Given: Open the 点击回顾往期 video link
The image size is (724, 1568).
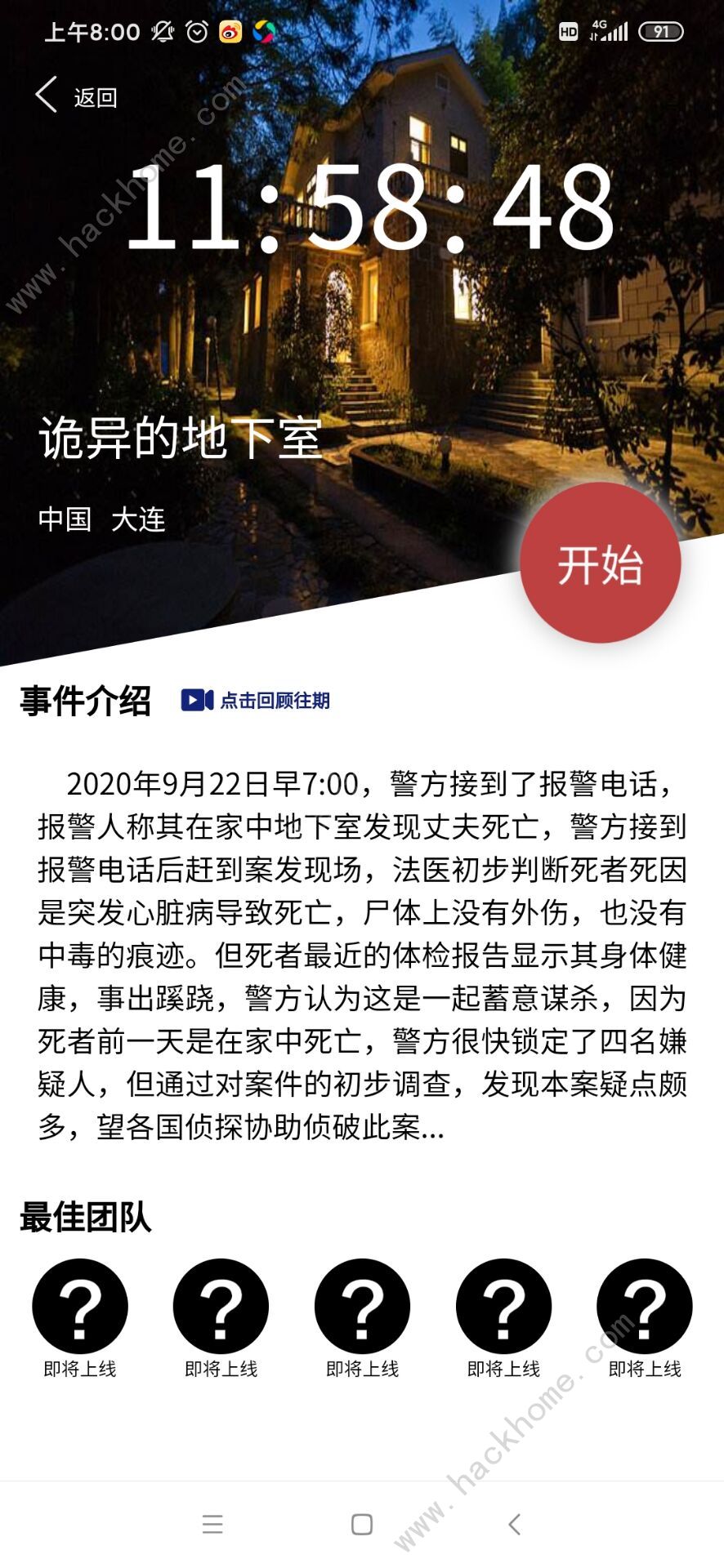Looking at the screenshot, I should 256,700.
